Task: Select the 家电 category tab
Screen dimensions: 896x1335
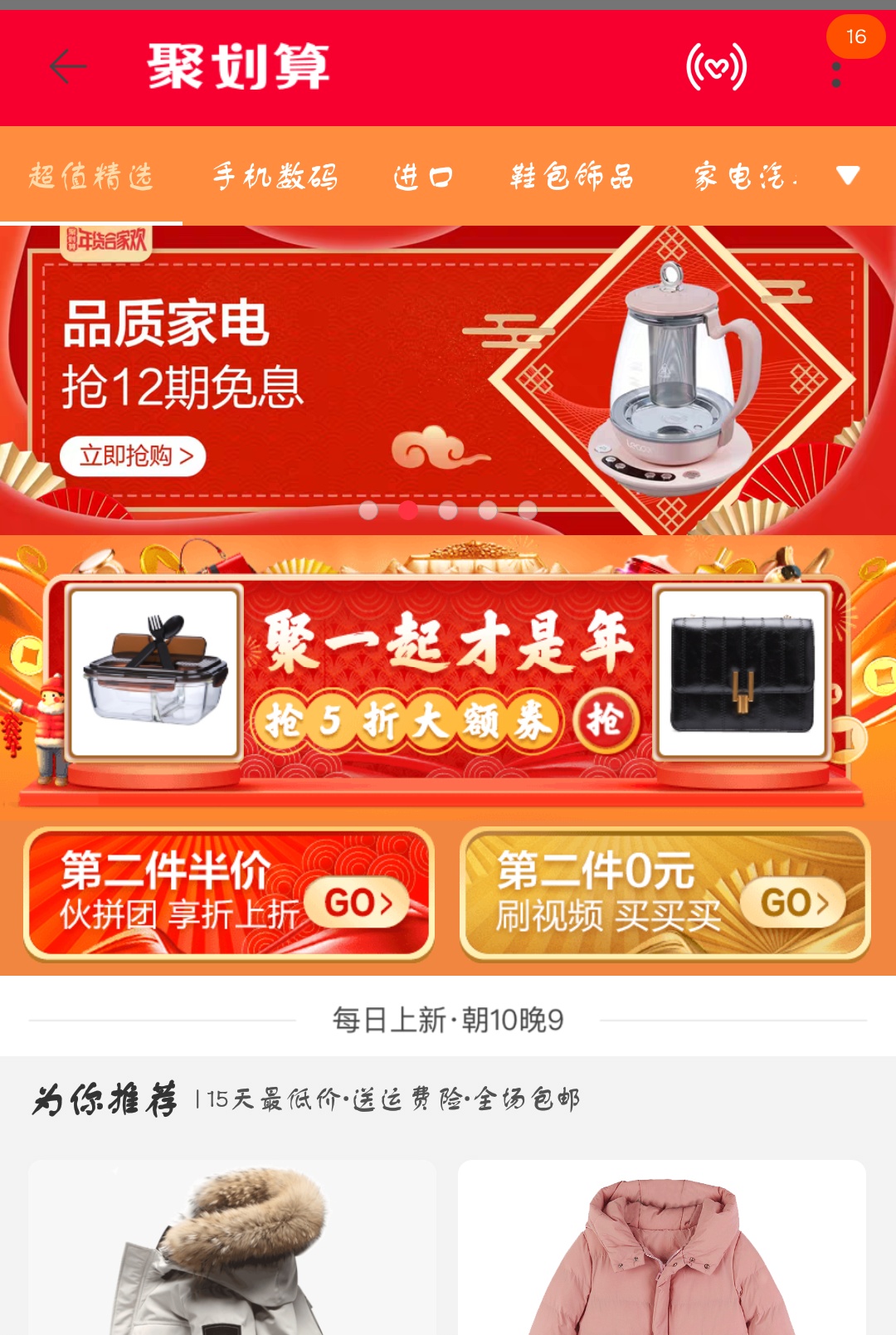Action: point(744,177)
